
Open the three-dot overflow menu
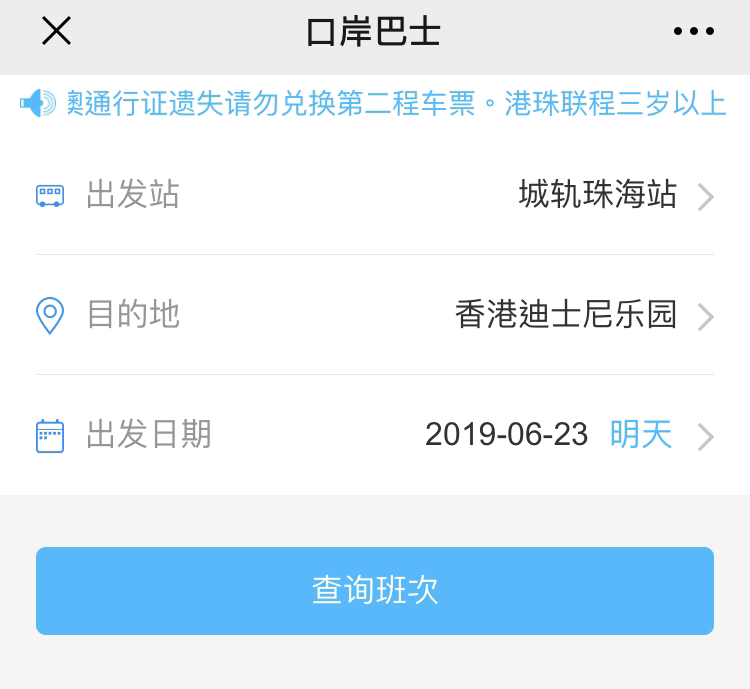(x=694, y=32)
